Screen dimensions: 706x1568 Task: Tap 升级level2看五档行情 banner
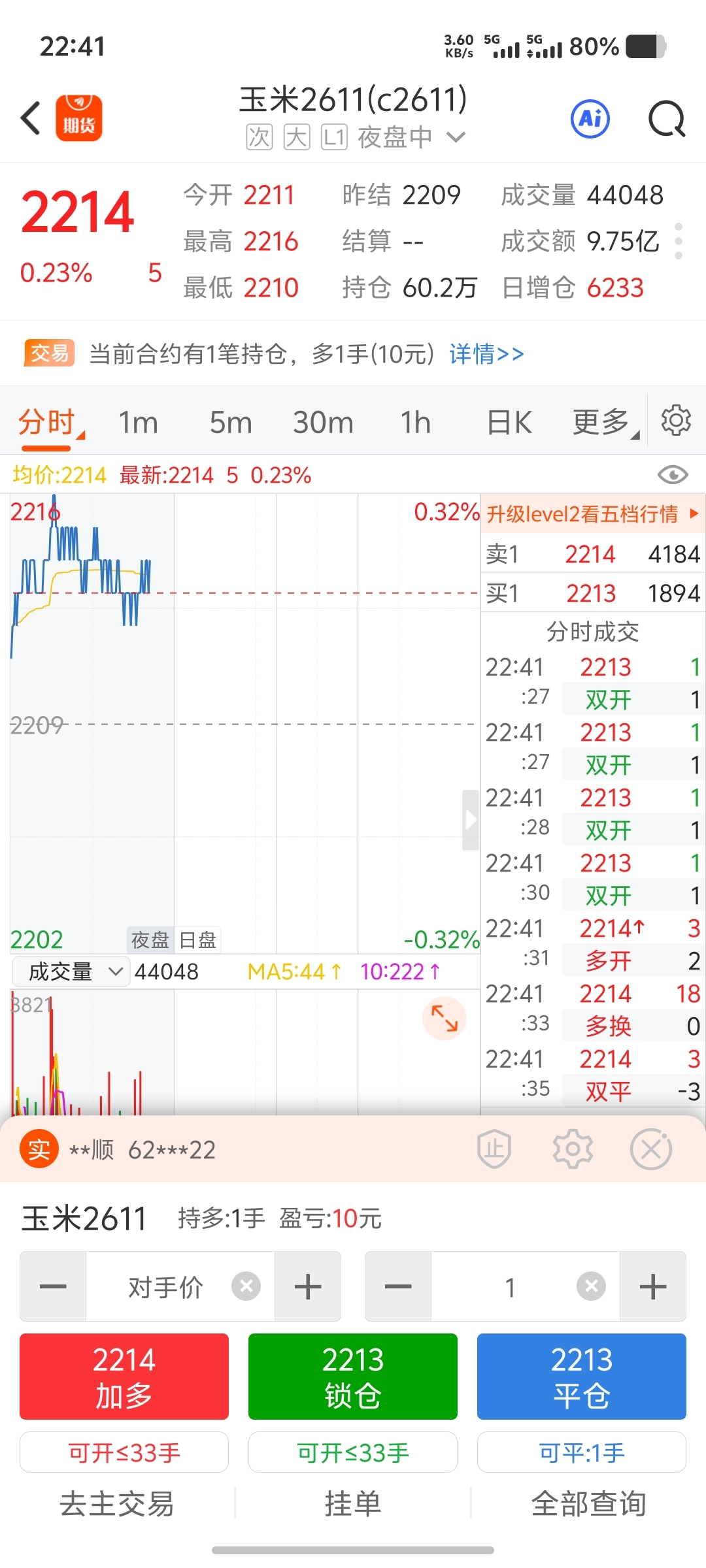[593, 514]
